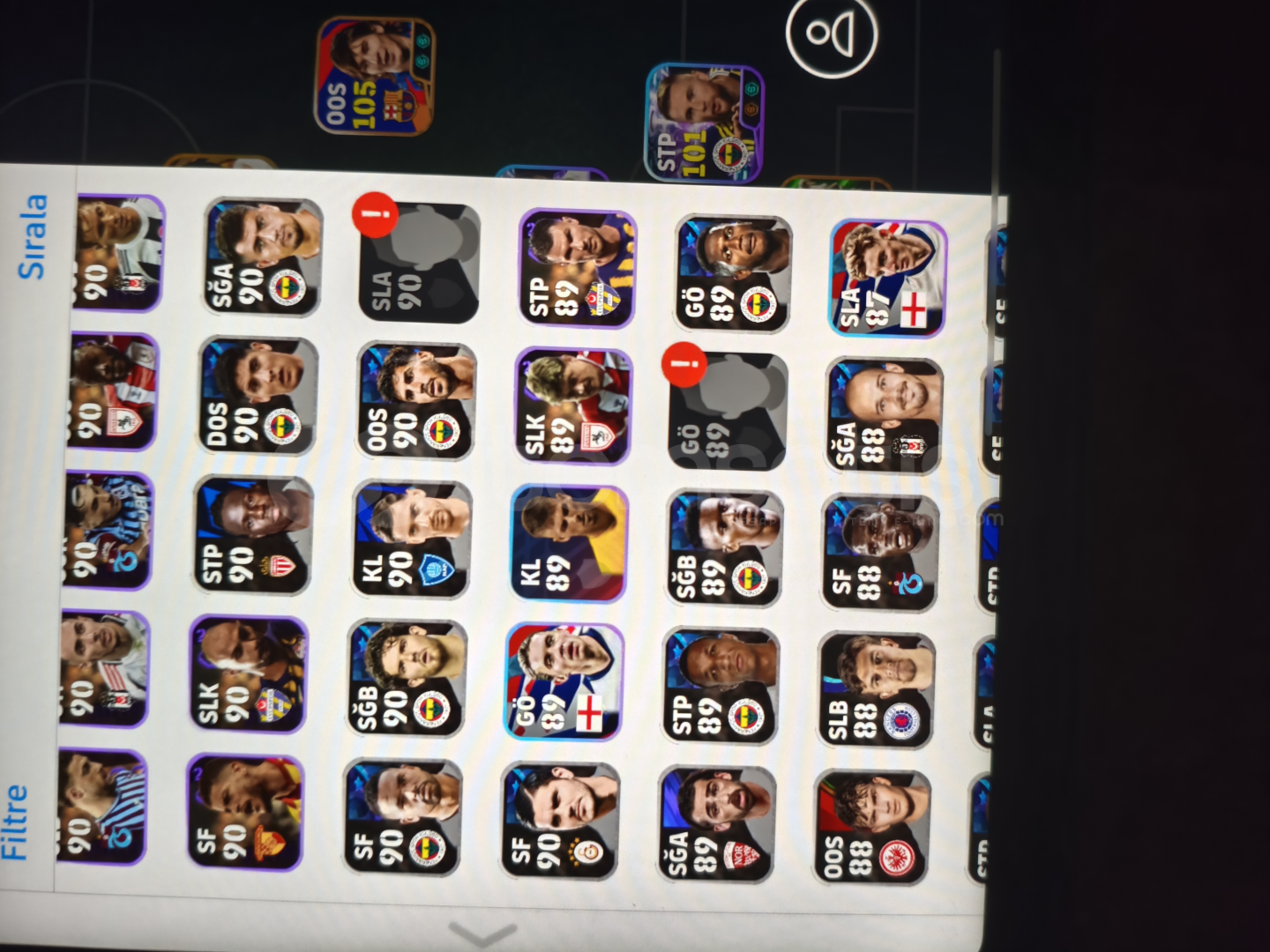Open the Sırala sort options
1270x952 pixels.
34,236
